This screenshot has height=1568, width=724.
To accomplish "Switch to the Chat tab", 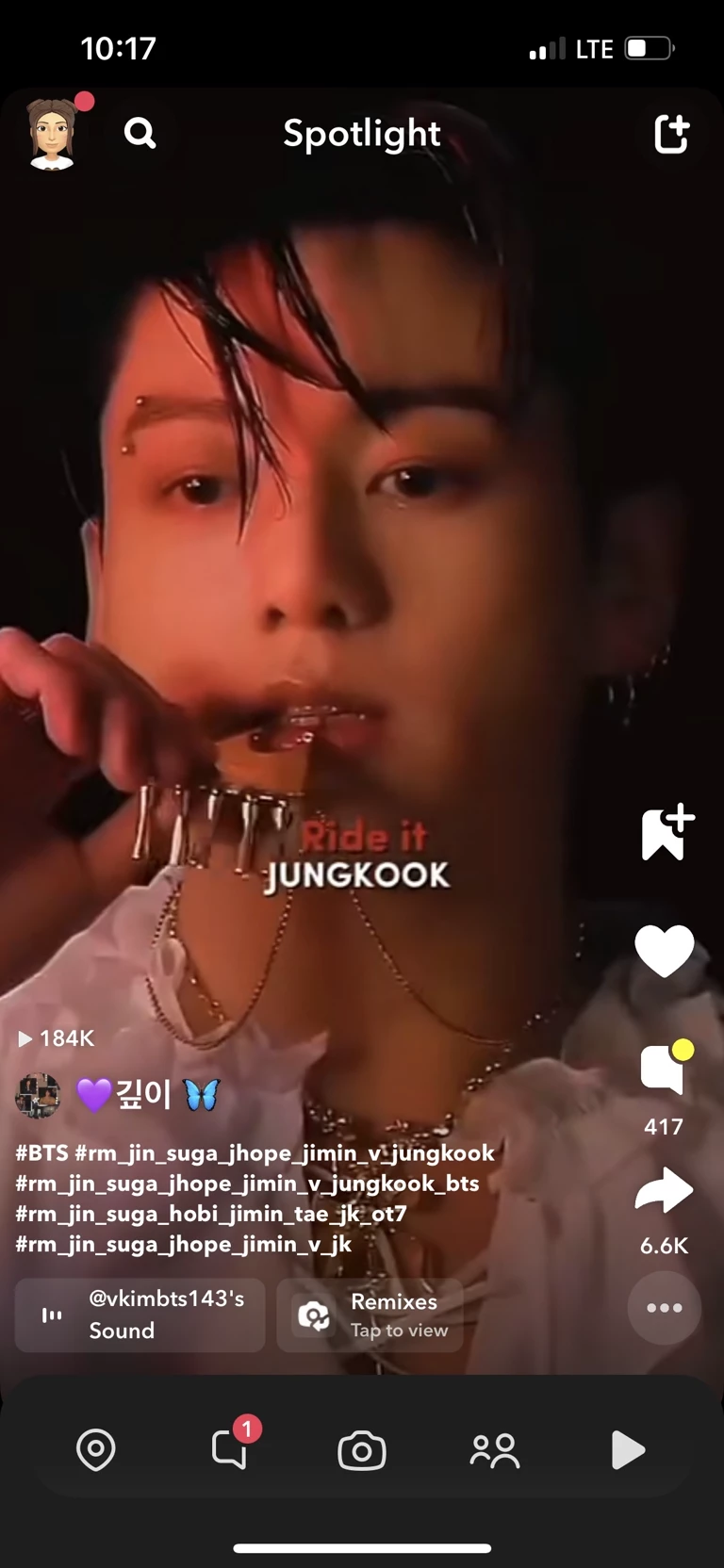I will pyautogui.click(x=229, y=1449).
